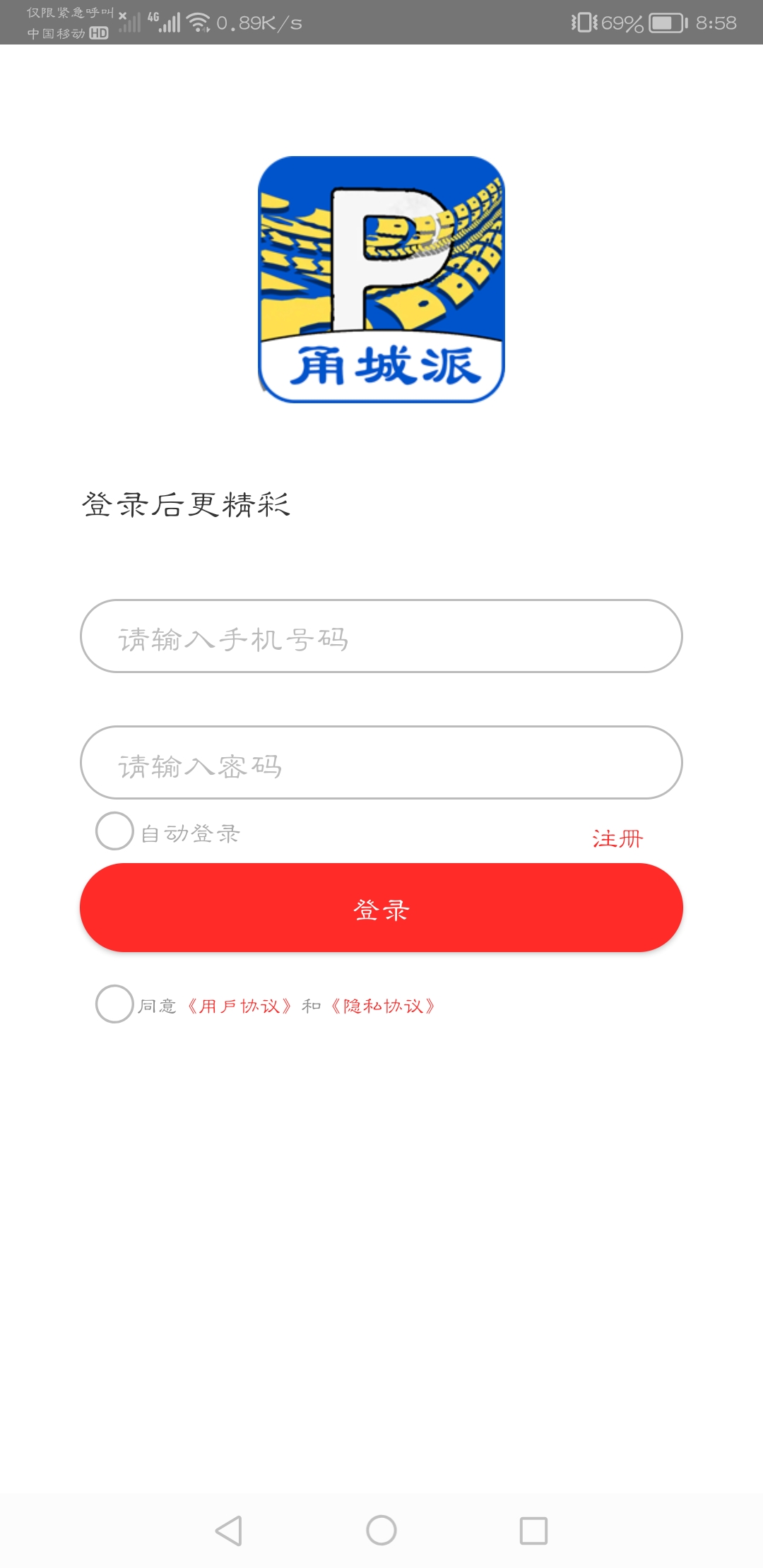Open the 用户协议 user agreement
This screenshot has height=1568, width=763.
[x=240, y=1006]
